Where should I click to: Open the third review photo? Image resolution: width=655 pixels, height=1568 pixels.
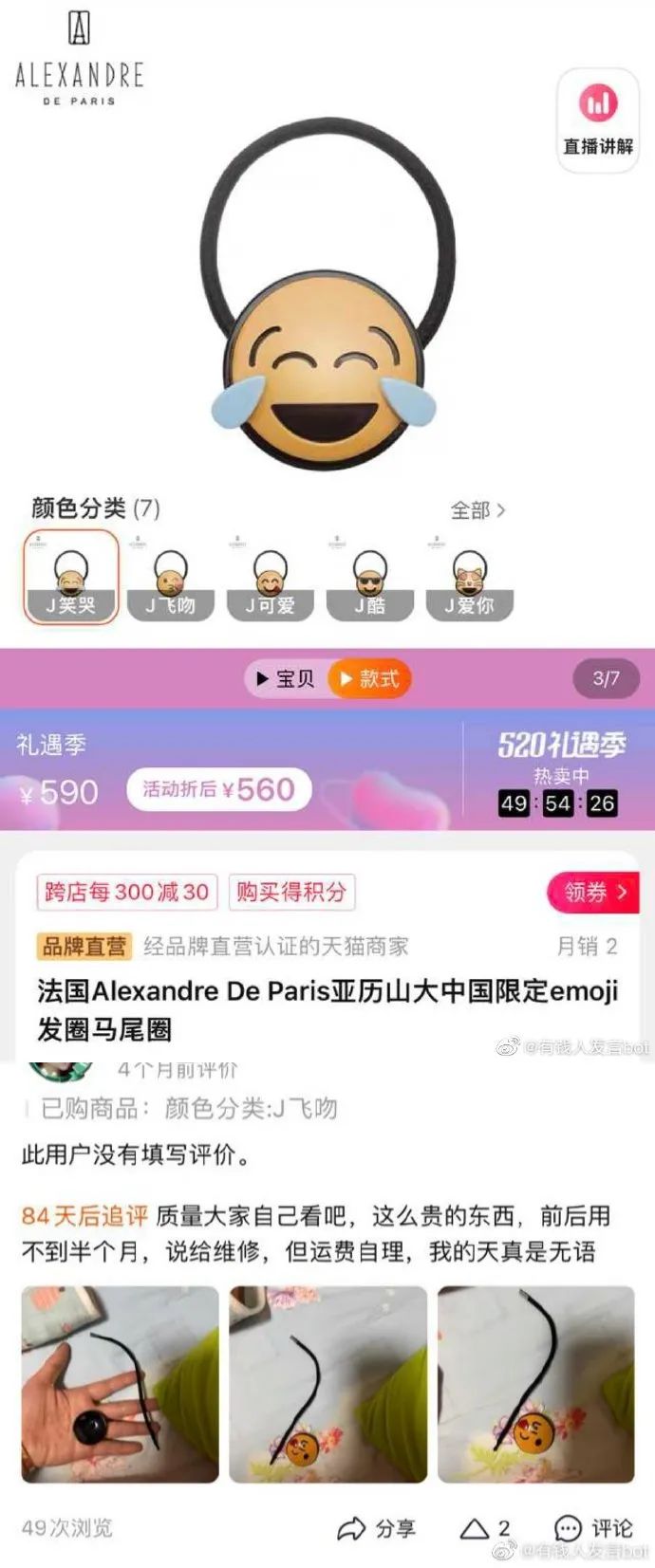(x=536, y=1384)
